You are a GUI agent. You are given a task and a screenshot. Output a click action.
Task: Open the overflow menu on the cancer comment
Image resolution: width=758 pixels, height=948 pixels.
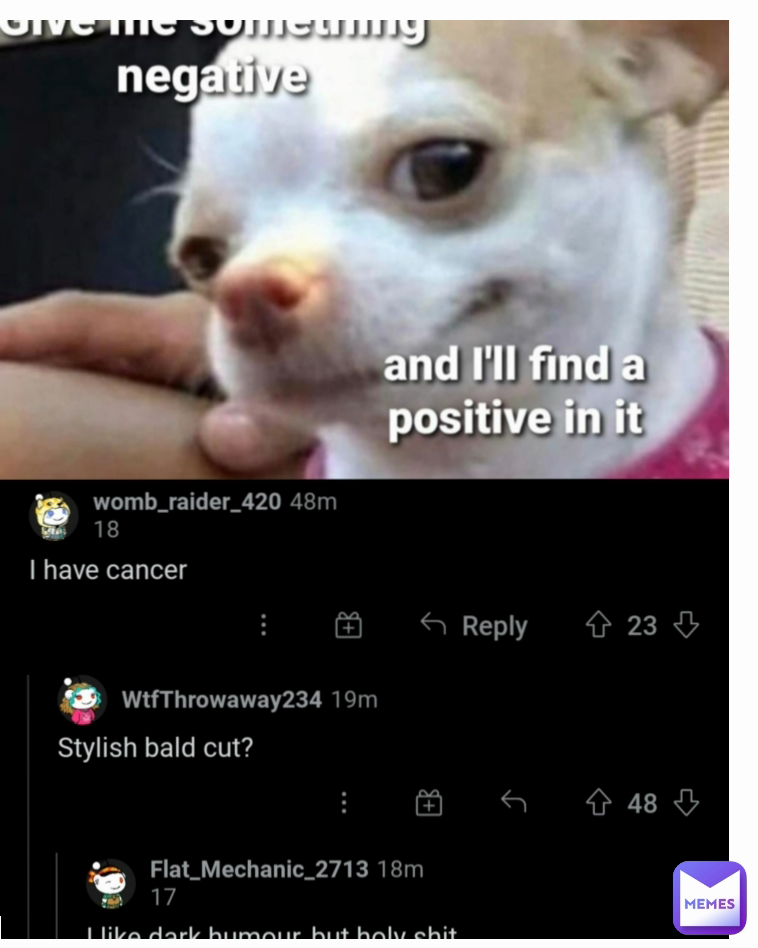pyautogui.click(x=263, y=625)
